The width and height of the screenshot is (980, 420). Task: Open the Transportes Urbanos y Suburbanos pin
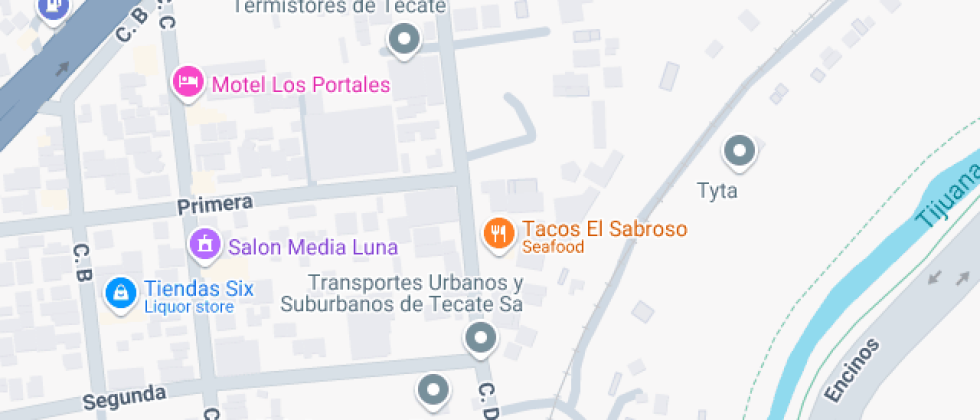(481, 339)
